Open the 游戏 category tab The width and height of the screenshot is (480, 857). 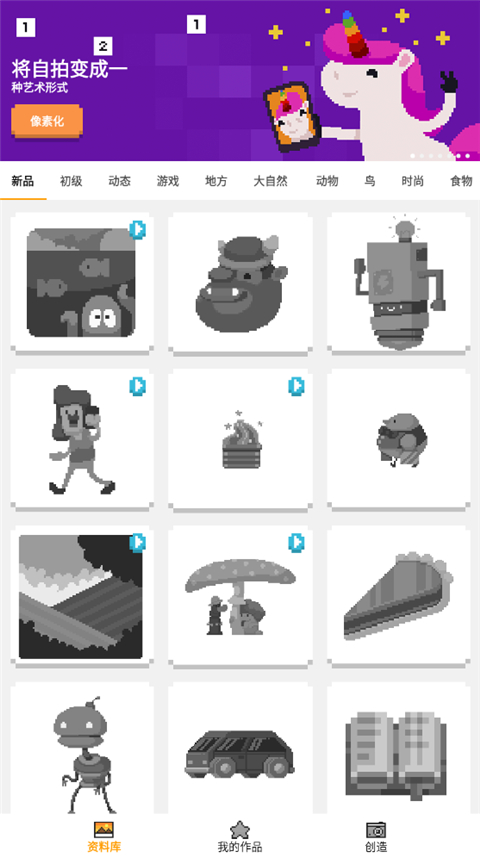click(x=168, y=181)
